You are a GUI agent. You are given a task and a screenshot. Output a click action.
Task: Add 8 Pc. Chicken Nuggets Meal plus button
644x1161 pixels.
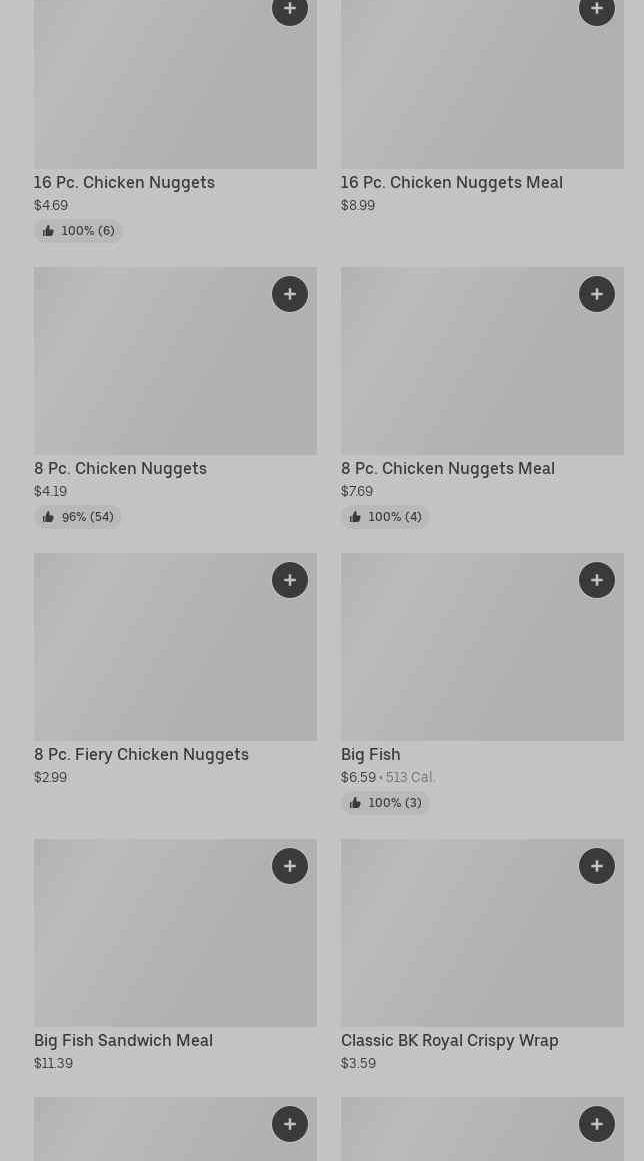point(597,294)
